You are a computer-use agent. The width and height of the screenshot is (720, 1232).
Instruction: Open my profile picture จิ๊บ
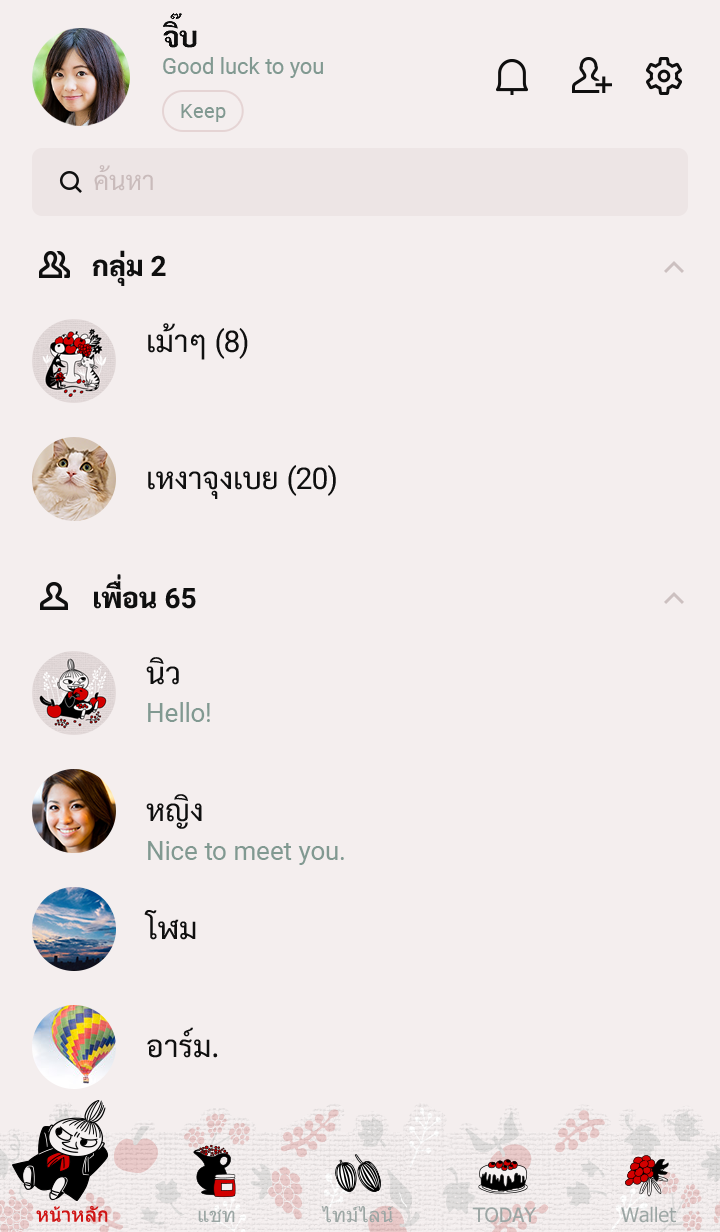point(81,77)
